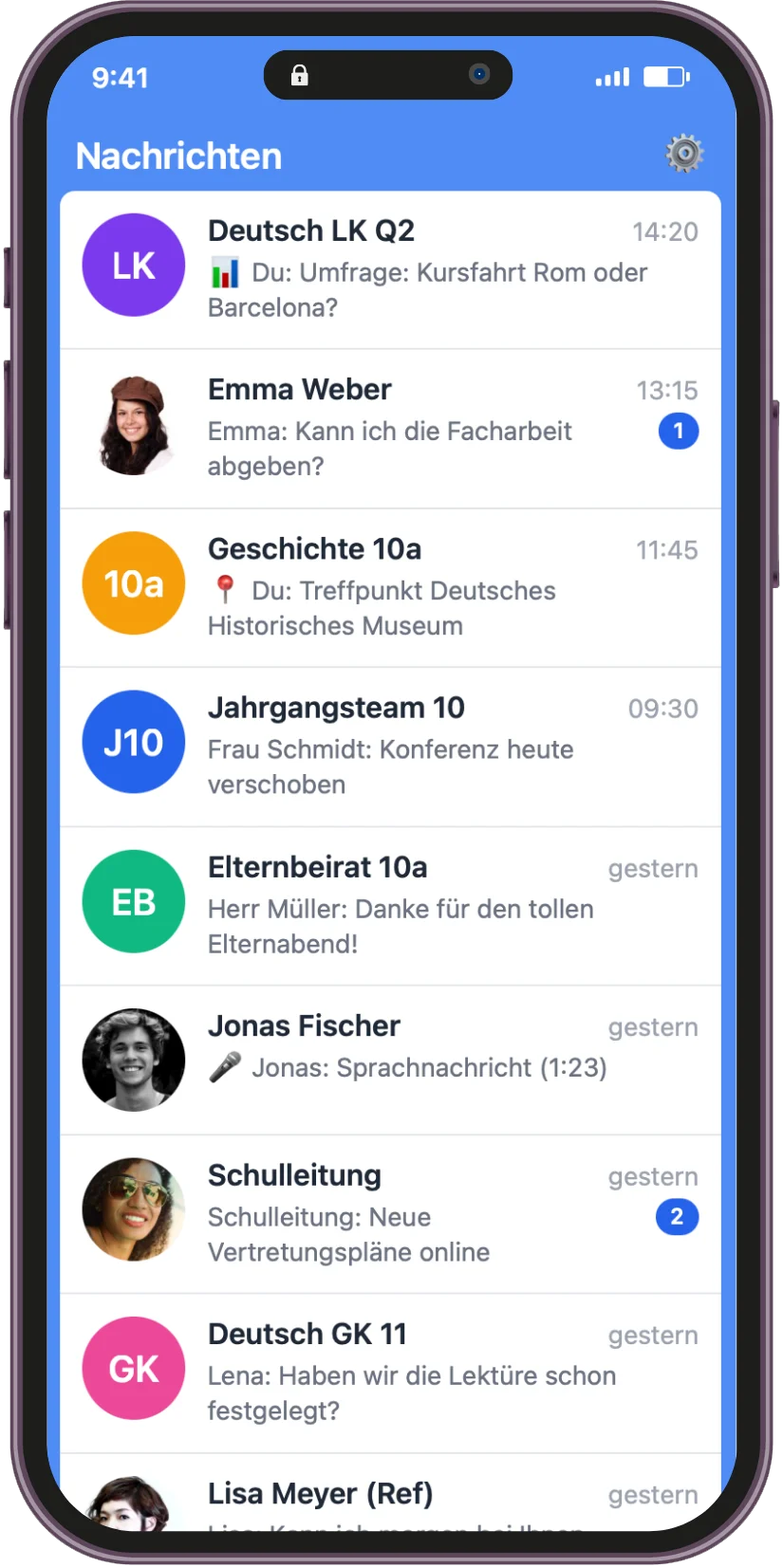783x1568 pixels.
Task: Open the Deutsch LK Q2 chat
Action: click(390, 269)
